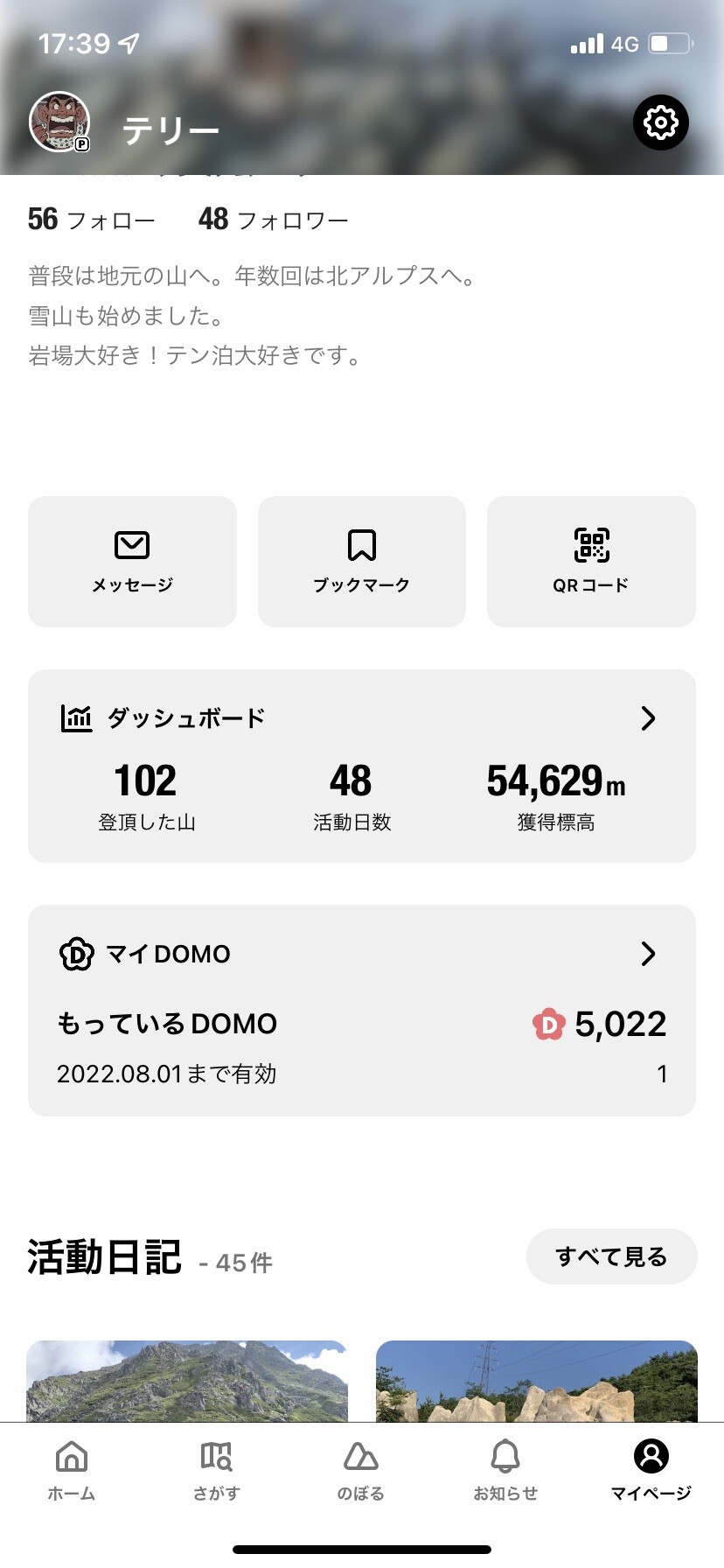724x1568 pixels.
Task: Expand the ダッシュボード details chevron
Action: click(648, 717)
